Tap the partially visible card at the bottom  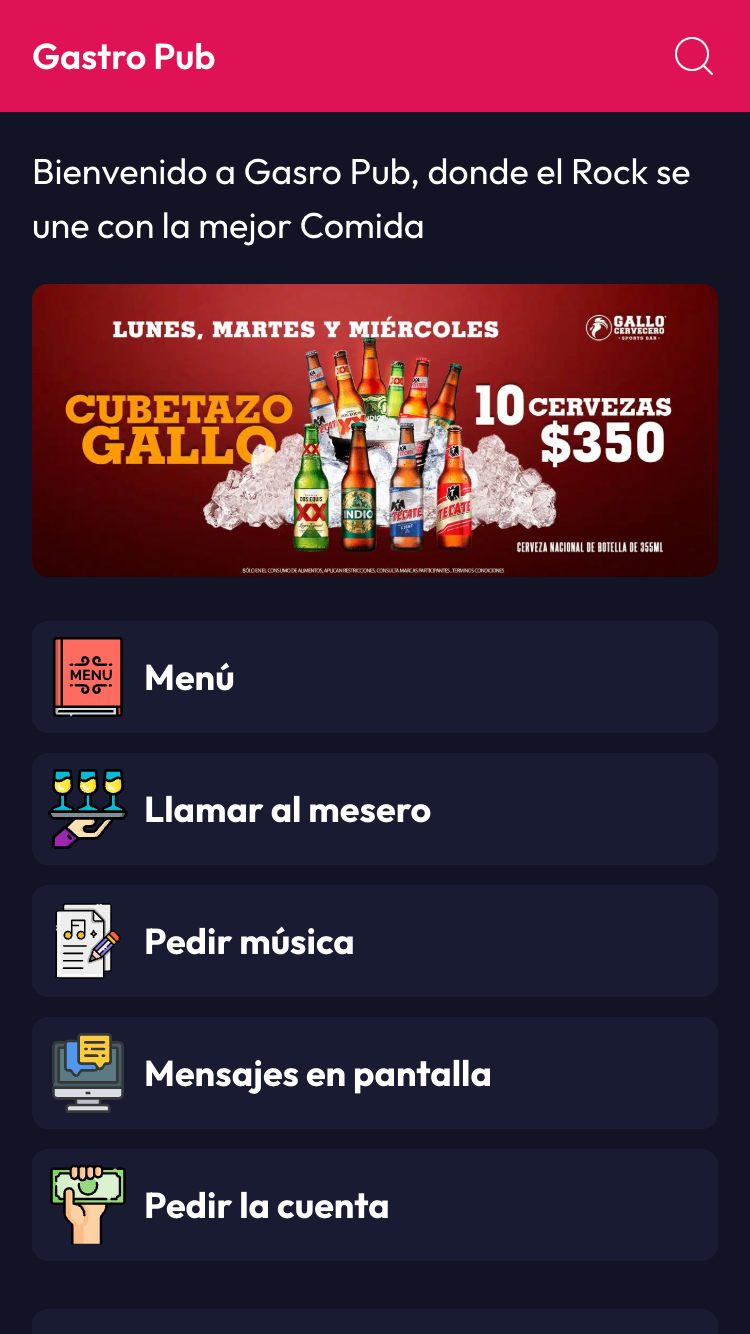375,1322
